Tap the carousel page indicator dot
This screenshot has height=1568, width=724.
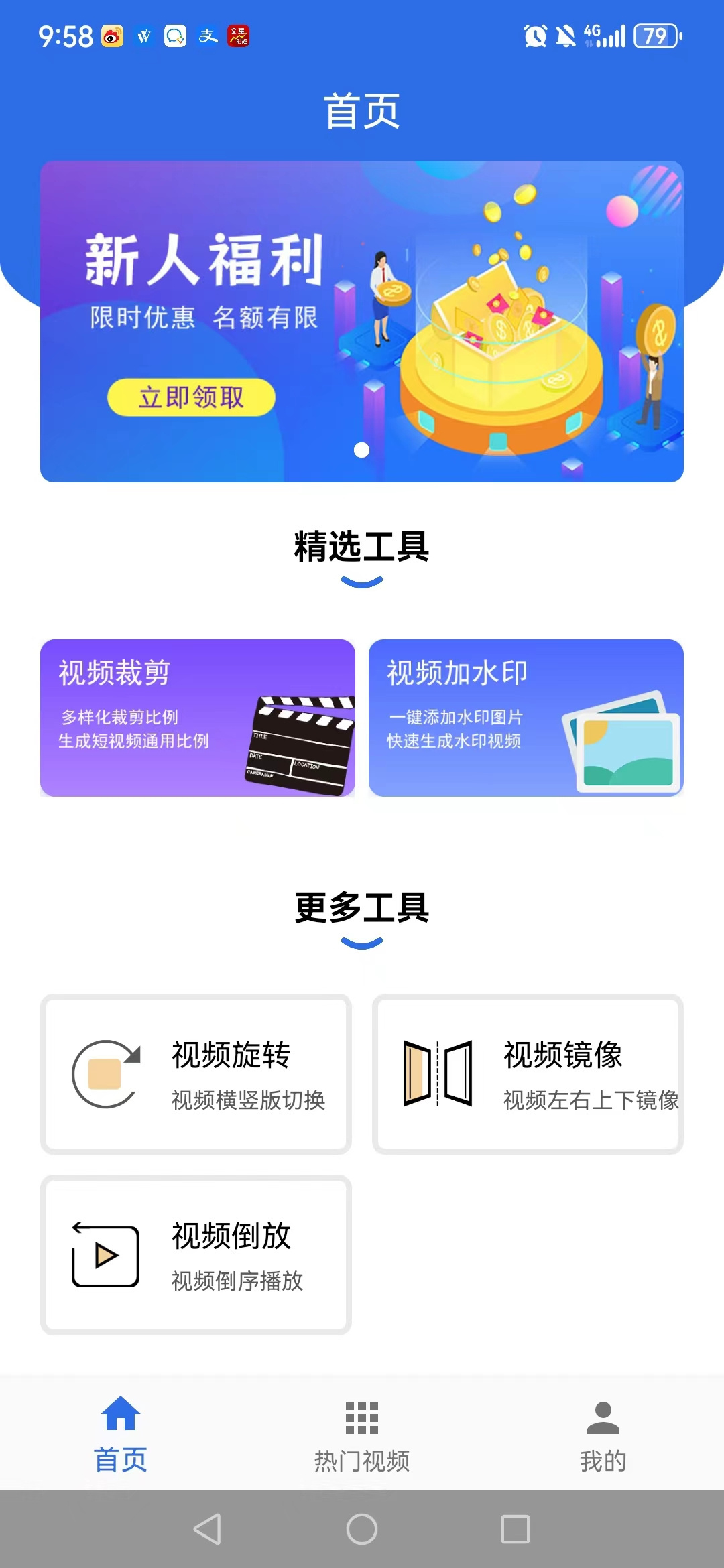click(x=363, y=451)
